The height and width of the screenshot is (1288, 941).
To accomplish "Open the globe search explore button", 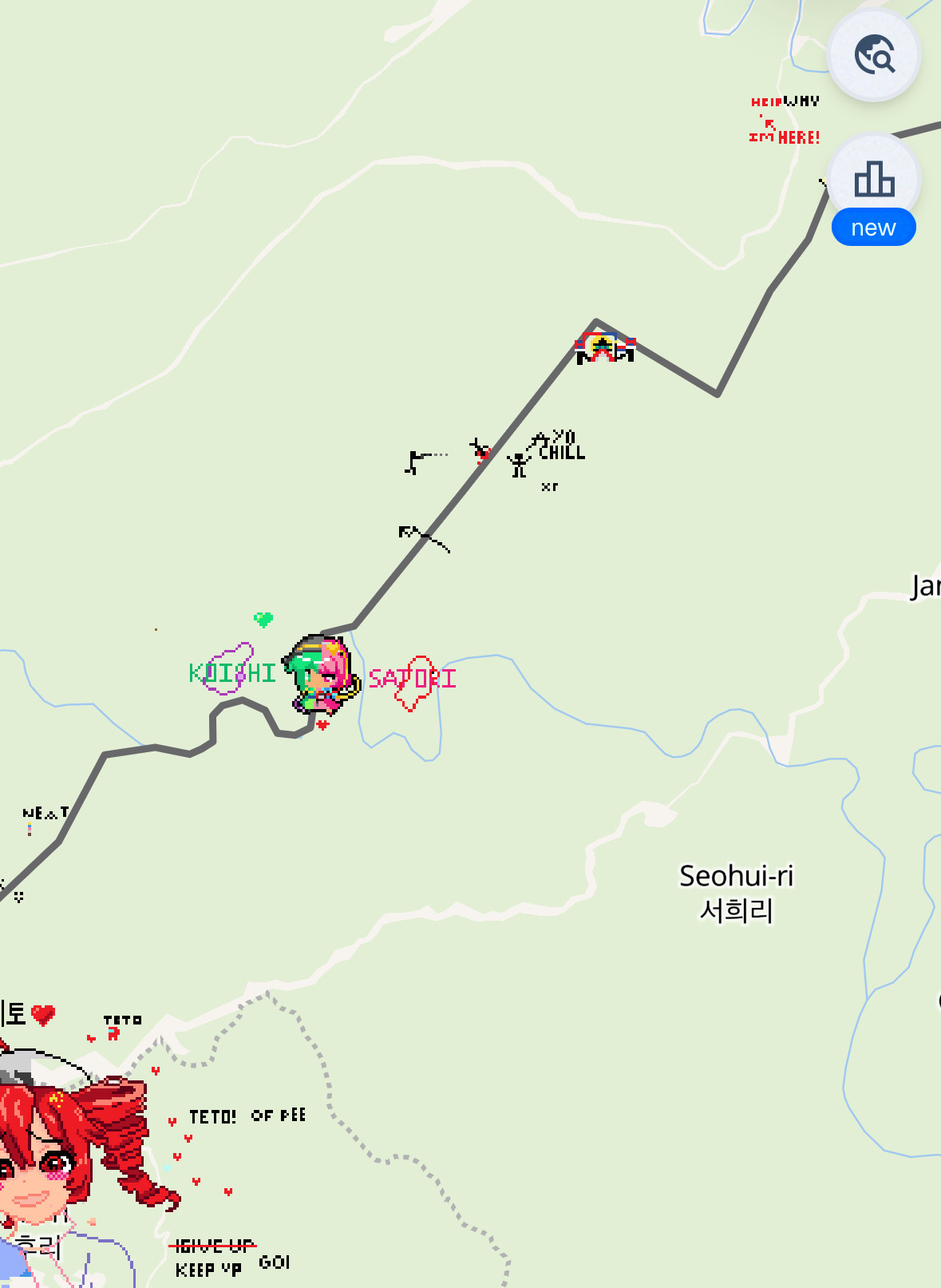I will point(874,56).
